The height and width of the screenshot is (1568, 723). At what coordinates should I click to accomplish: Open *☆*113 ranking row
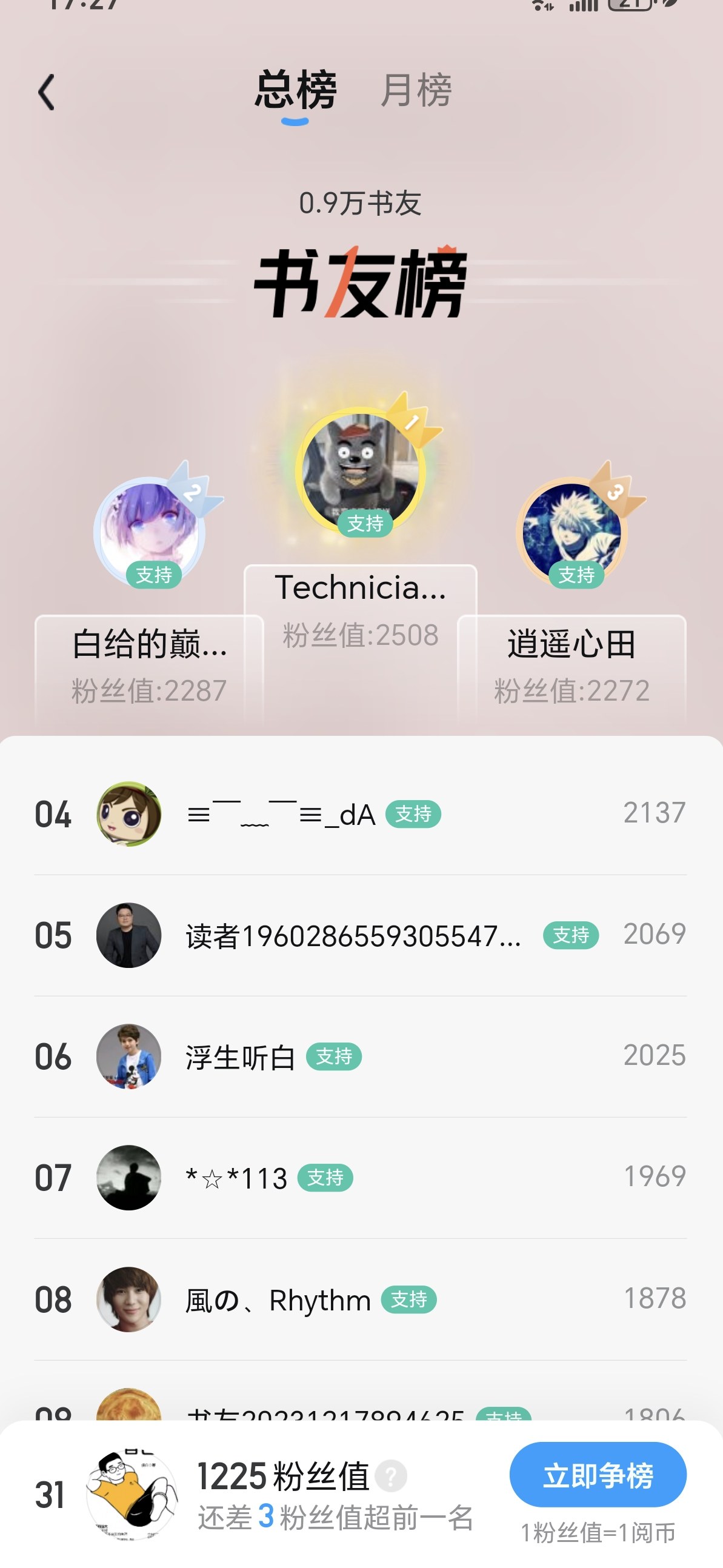tap(236, 1178)
